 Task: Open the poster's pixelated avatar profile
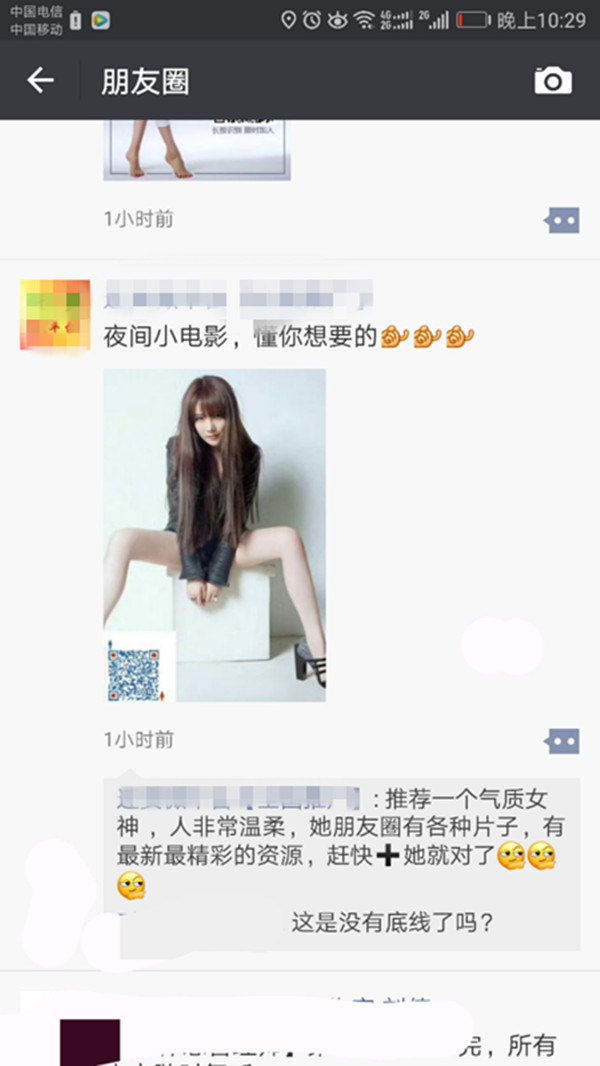(54, 315)
